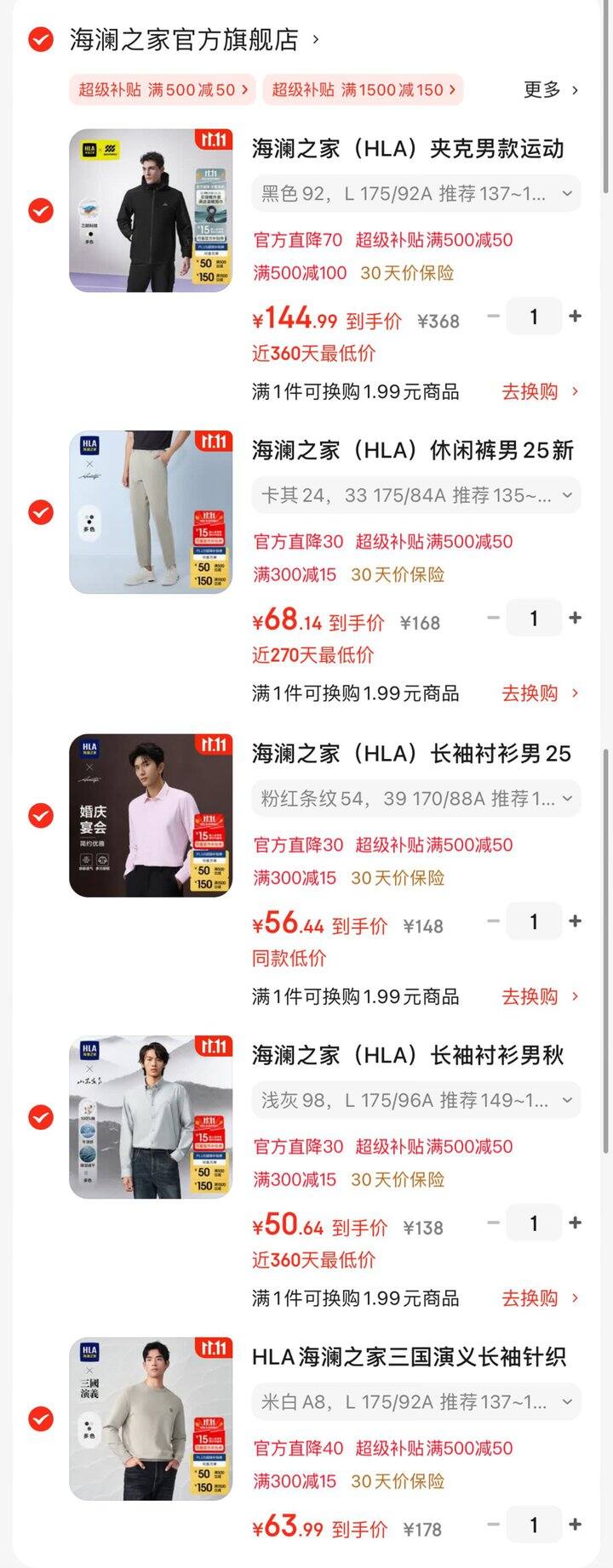Increase quantity of the ¥50.64 shirt

pos(576,1223)
